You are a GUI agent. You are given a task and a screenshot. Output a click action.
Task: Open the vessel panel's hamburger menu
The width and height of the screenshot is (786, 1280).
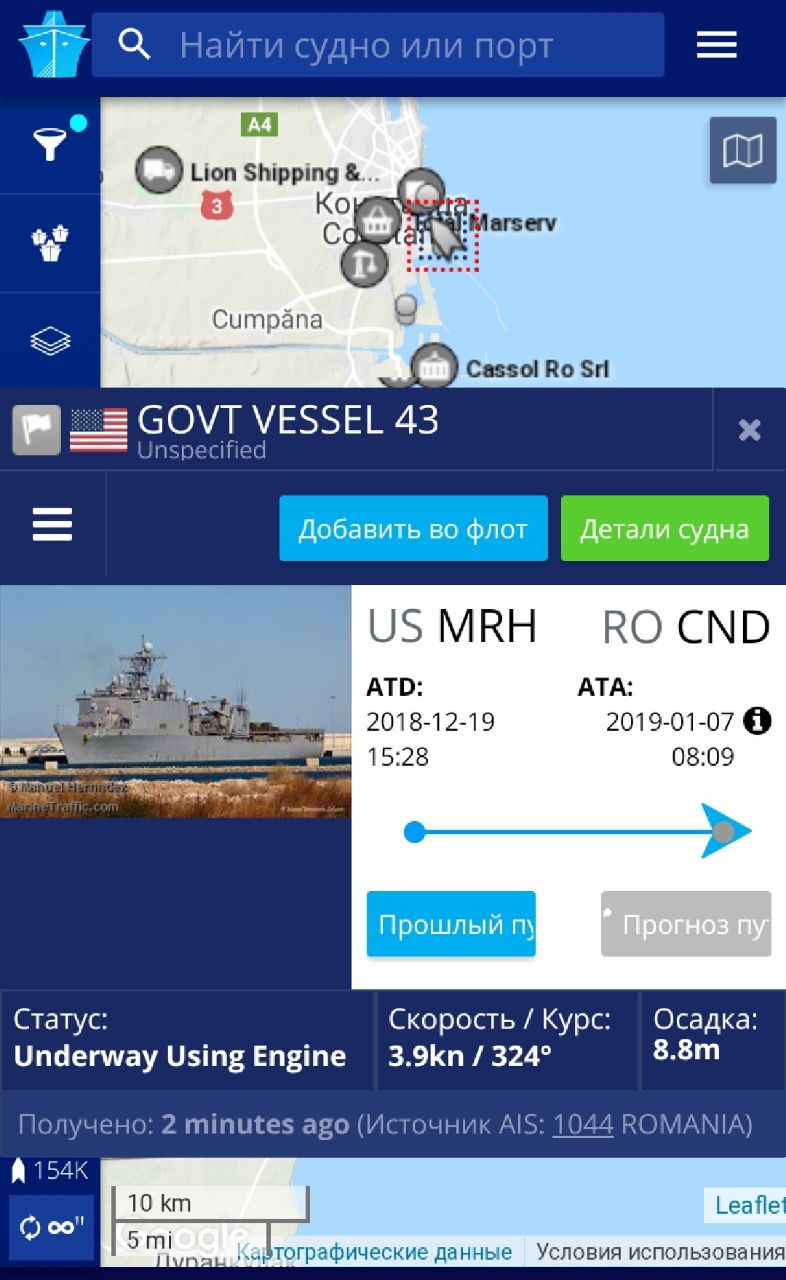[52, 524]
